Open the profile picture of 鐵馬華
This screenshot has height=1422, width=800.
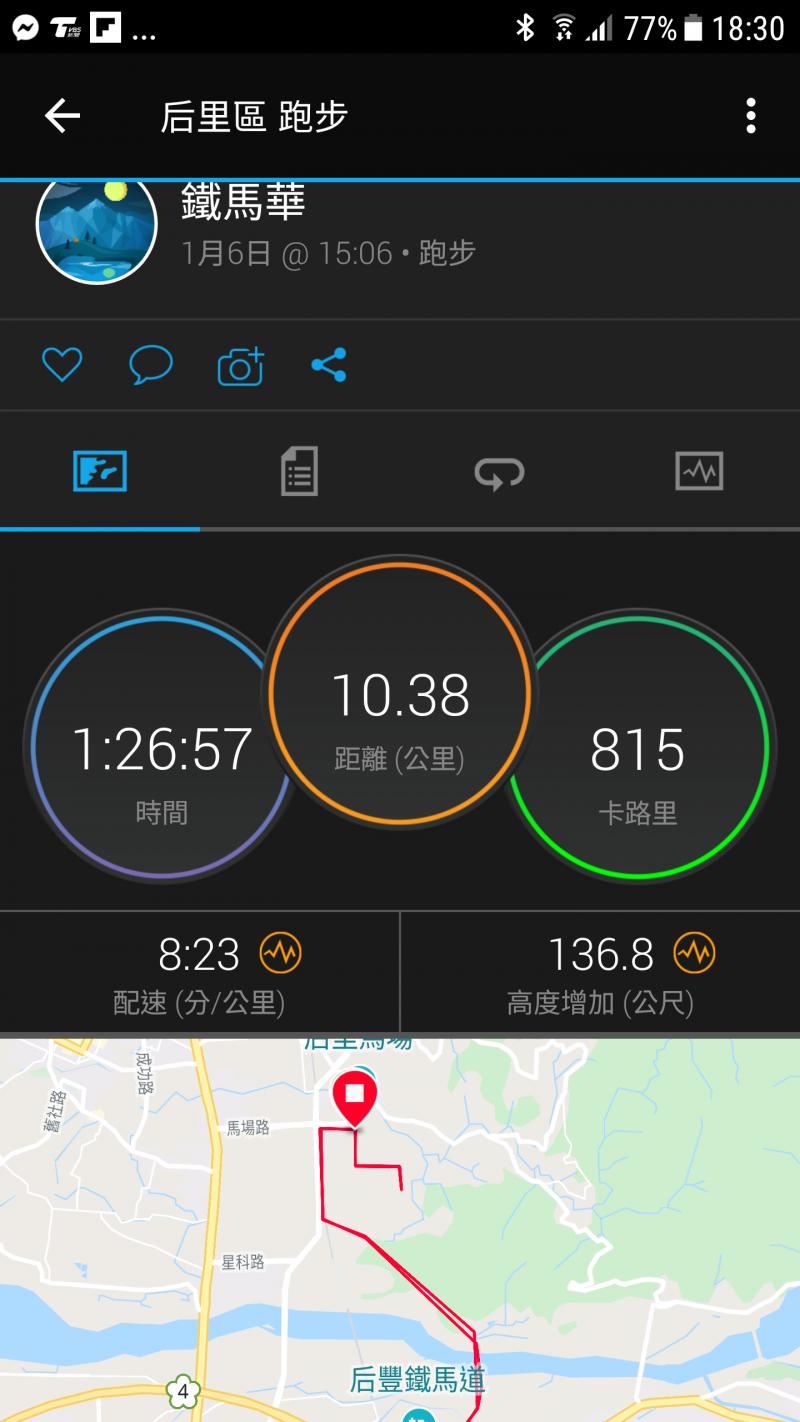[x=97, y=228]
